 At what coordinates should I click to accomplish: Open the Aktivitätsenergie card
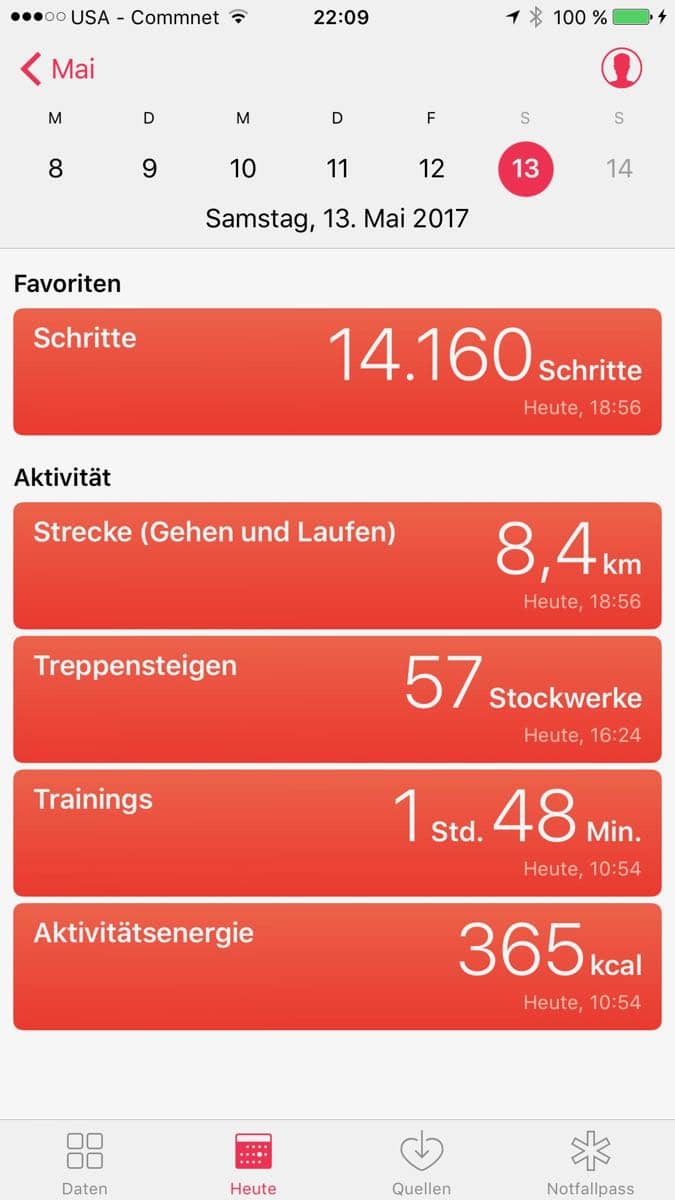click(337, 966)
